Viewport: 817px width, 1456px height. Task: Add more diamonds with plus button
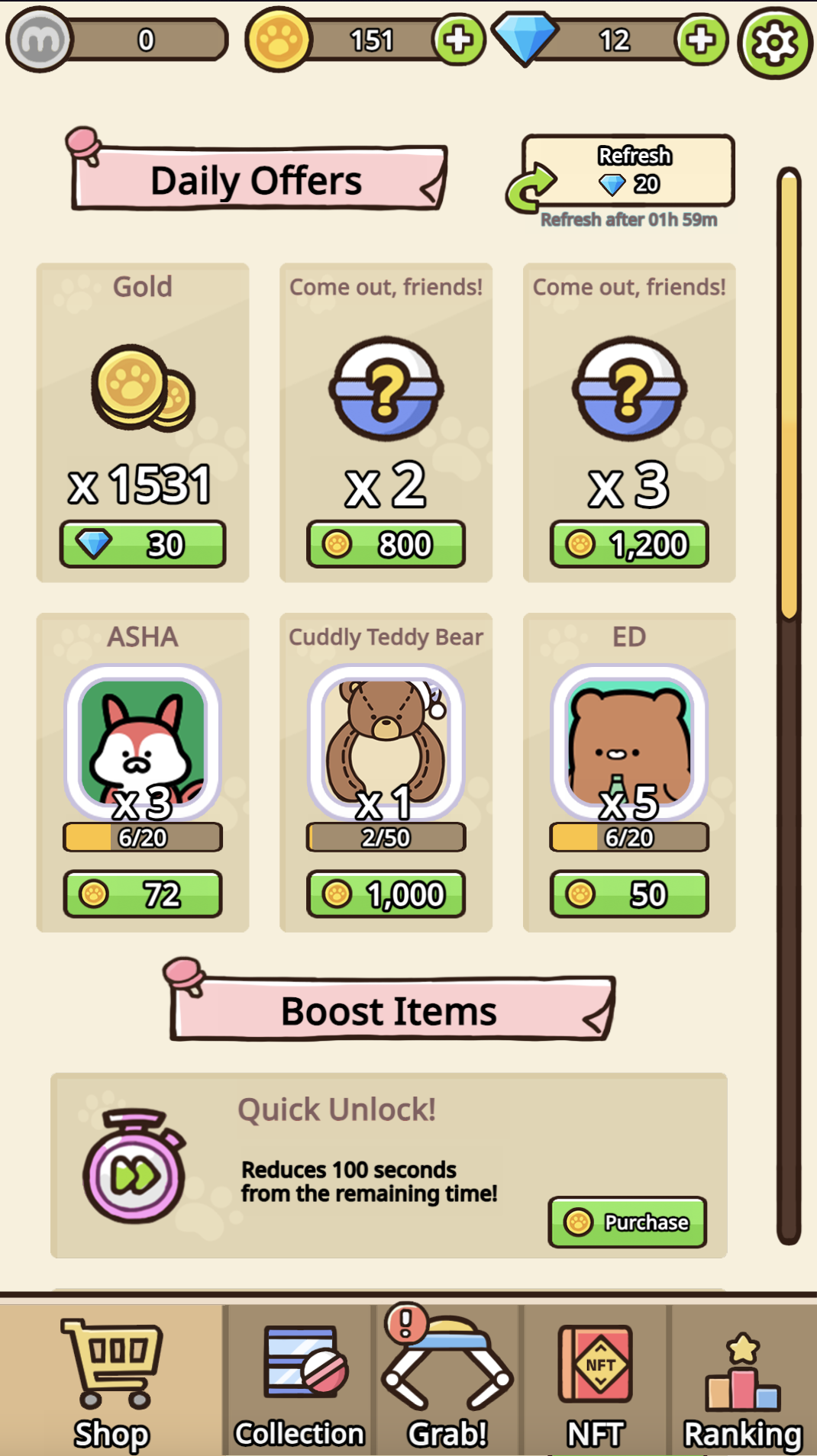point(700,40)
